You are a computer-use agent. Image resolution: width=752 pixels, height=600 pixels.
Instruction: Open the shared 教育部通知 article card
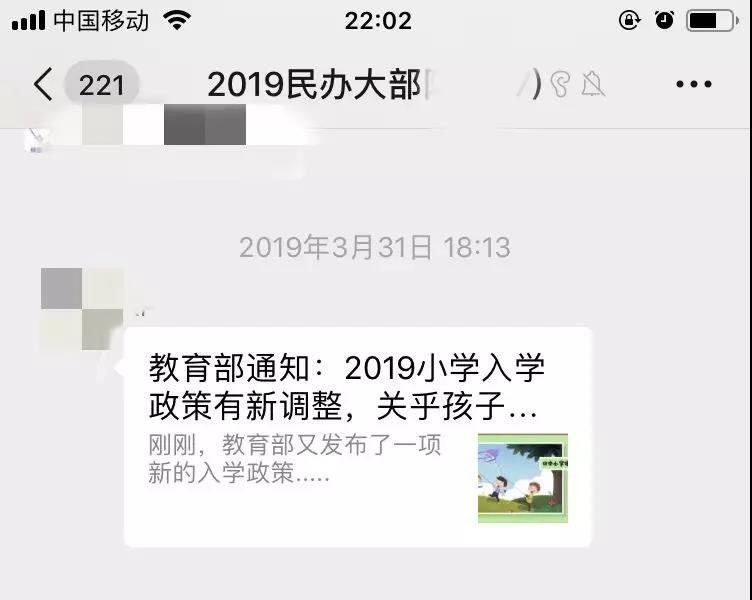pos(357,435)
